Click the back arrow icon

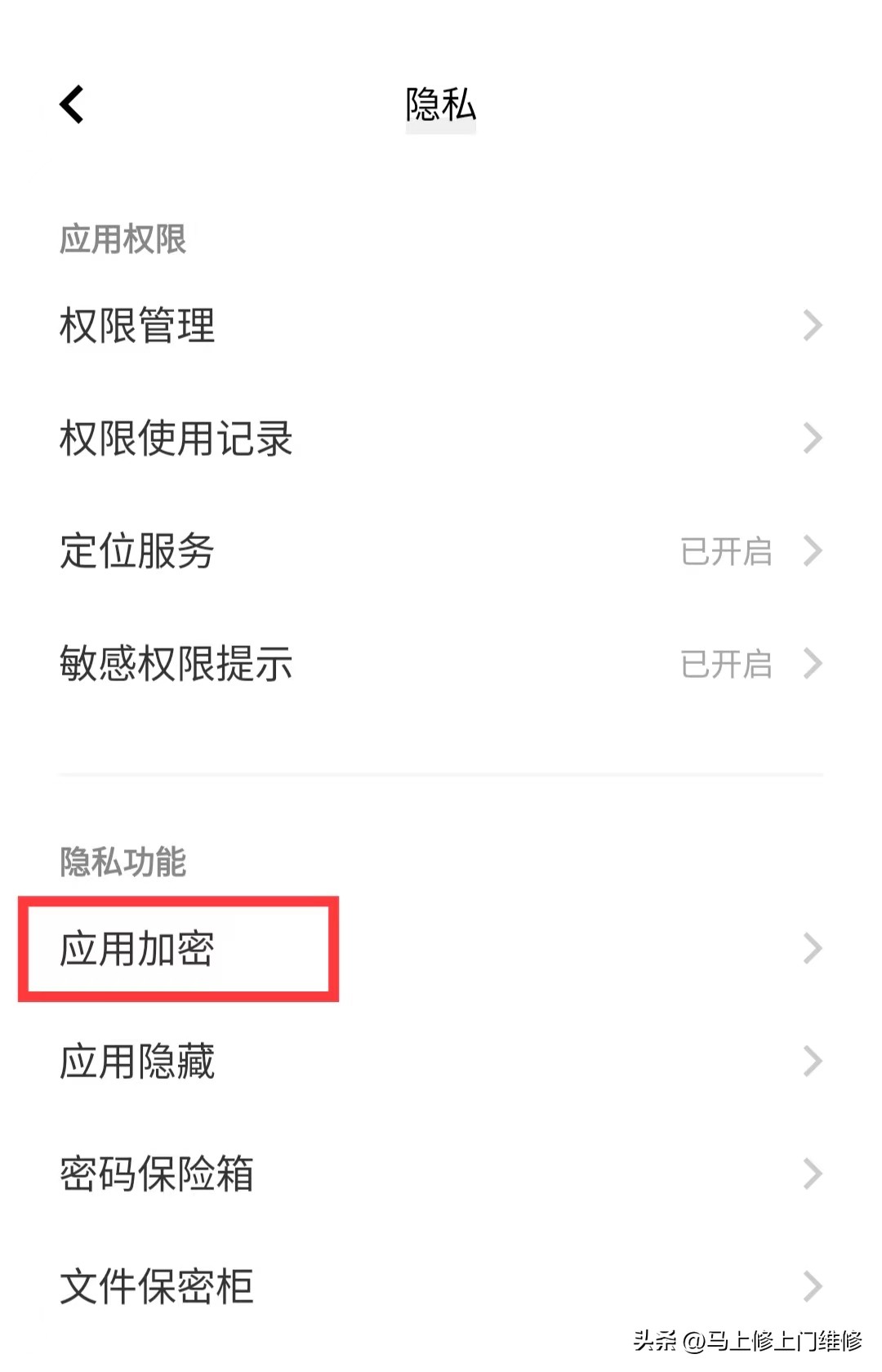72,105
